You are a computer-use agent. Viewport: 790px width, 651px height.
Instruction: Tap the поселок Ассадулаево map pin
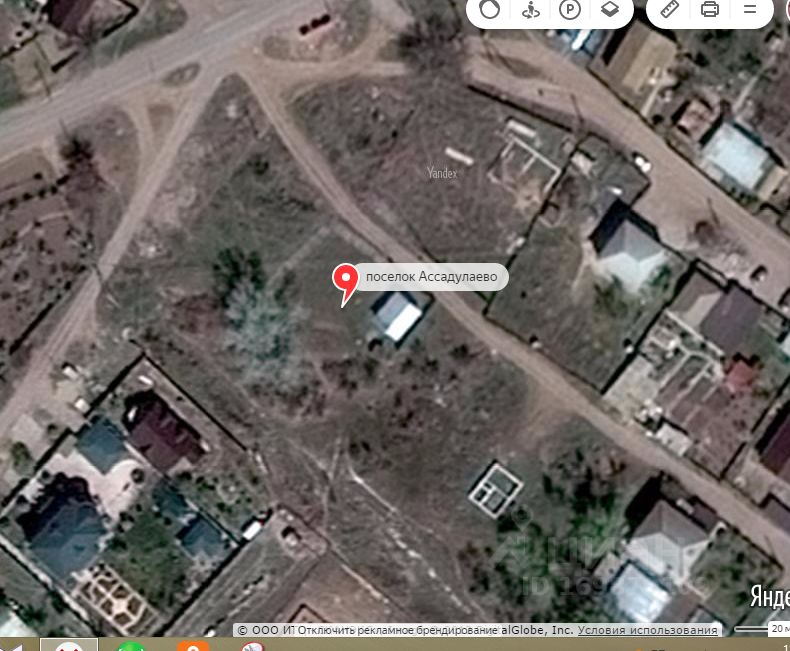click(x=346, y=280)
